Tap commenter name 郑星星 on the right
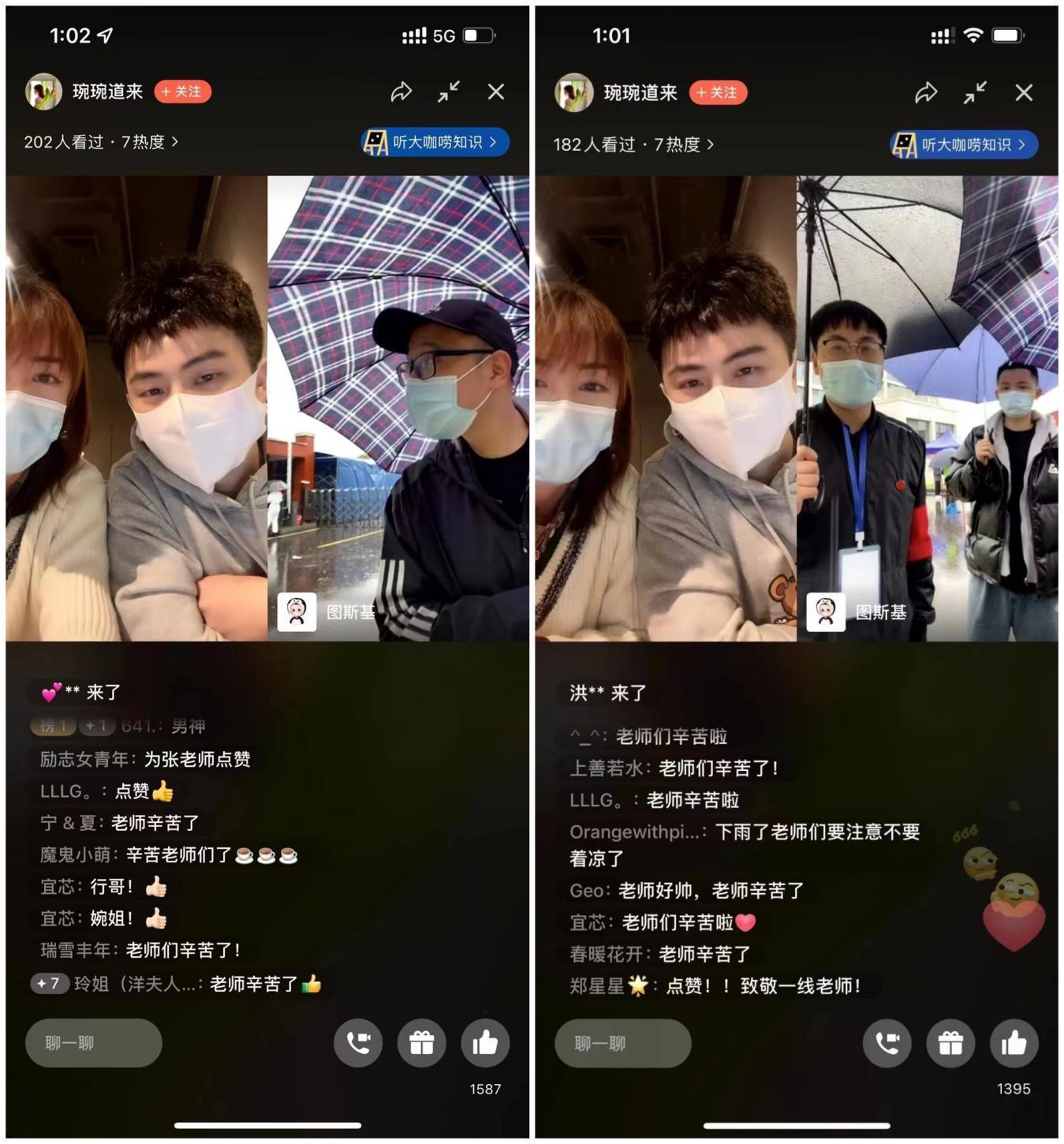 [x=595, y=985]
